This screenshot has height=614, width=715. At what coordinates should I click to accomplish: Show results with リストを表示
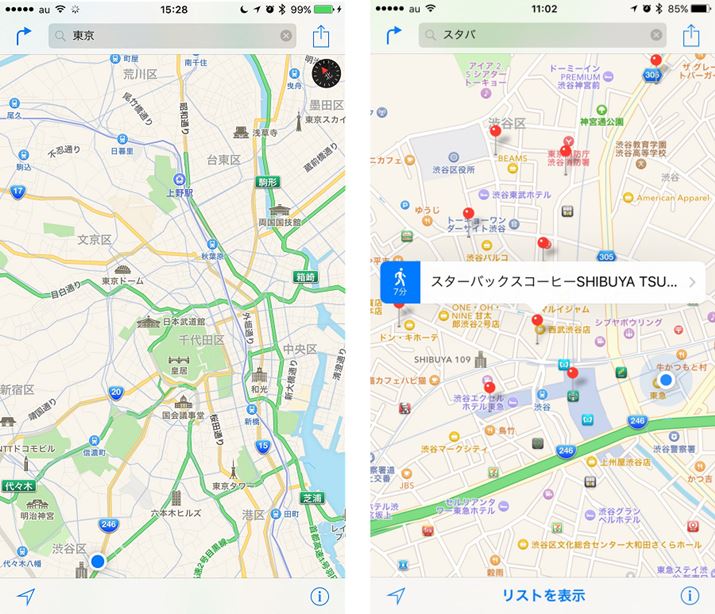point(543,595)
